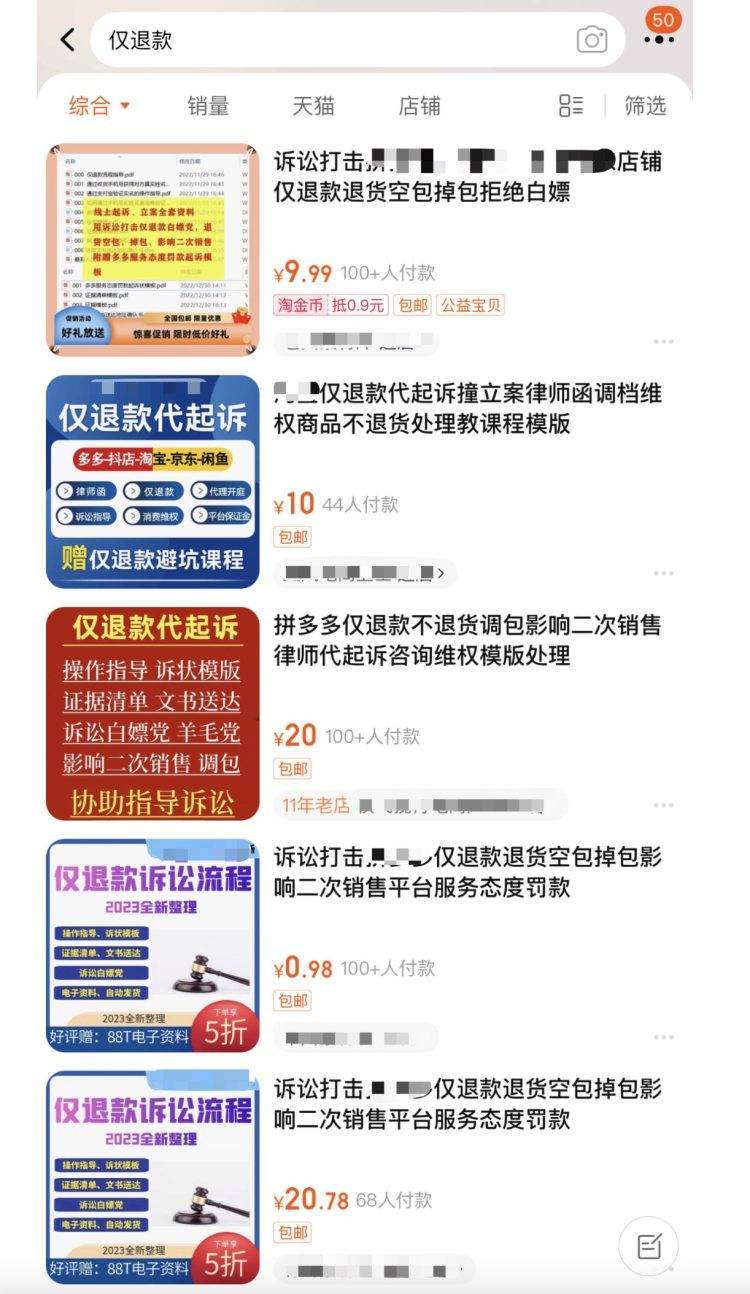Tap the floating feedback note button
Image resolution: width=750 pixels, height=1294 pixels.
click(x=649, y=1246)
